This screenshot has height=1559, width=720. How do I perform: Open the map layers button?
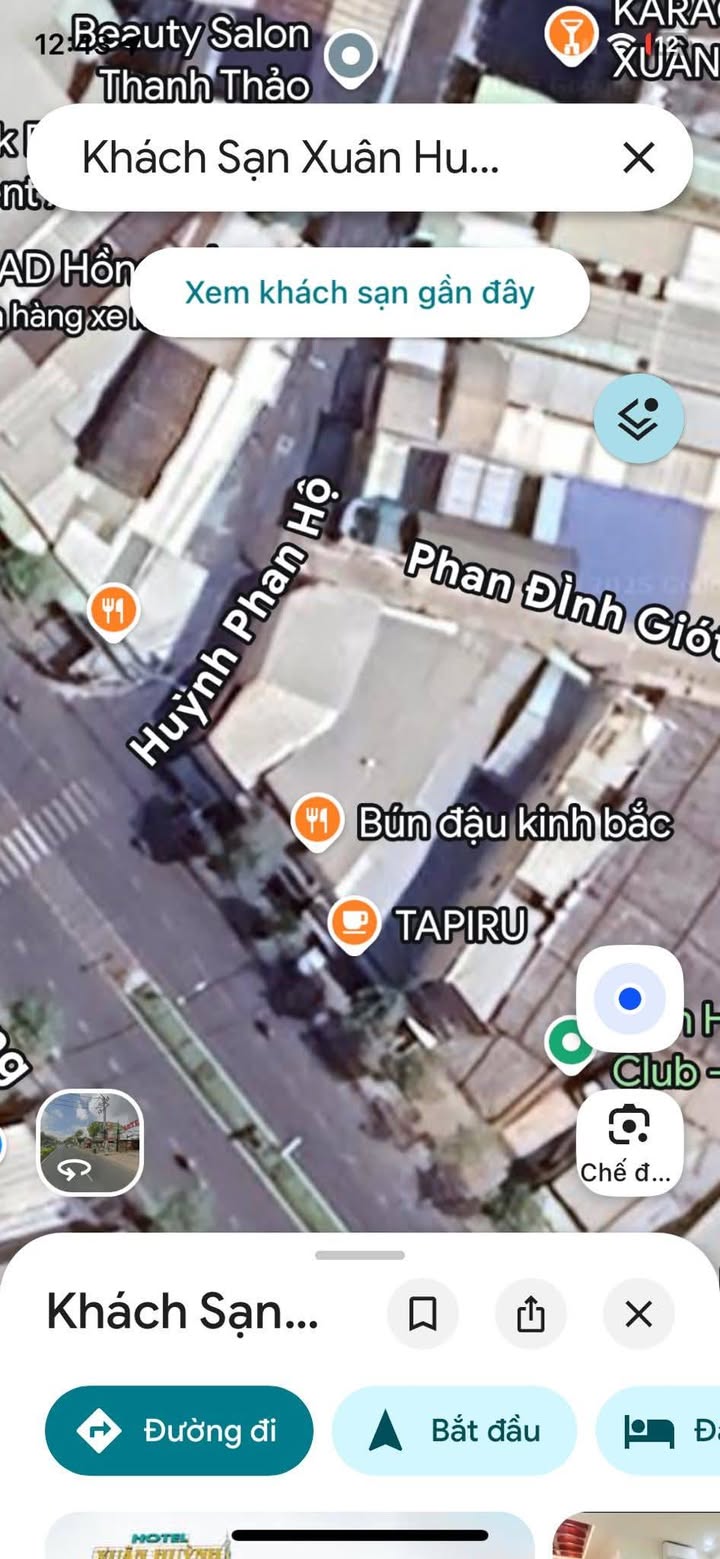click(638, 419)
